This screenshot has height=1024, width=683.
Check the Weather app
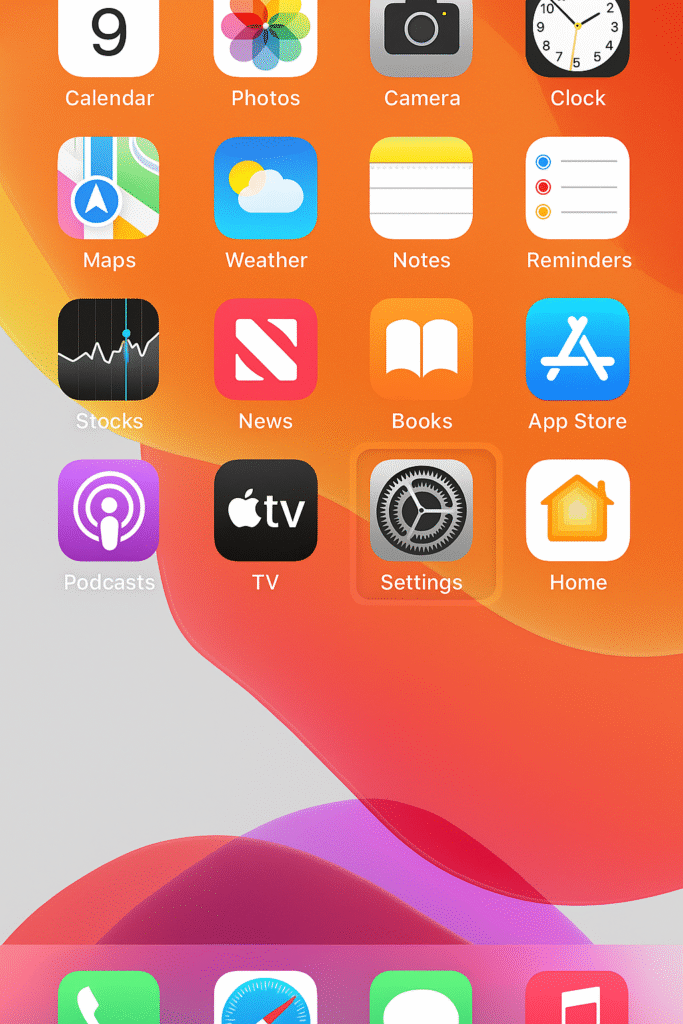(265, 188)
